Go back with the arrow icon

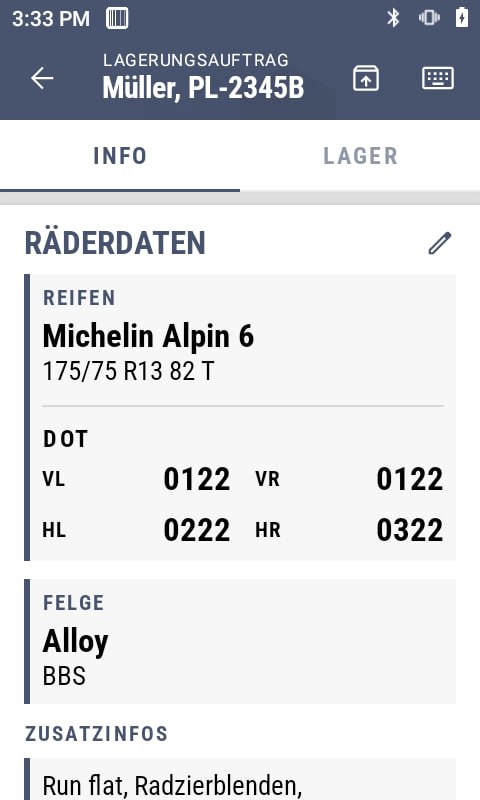pos(42,78)
